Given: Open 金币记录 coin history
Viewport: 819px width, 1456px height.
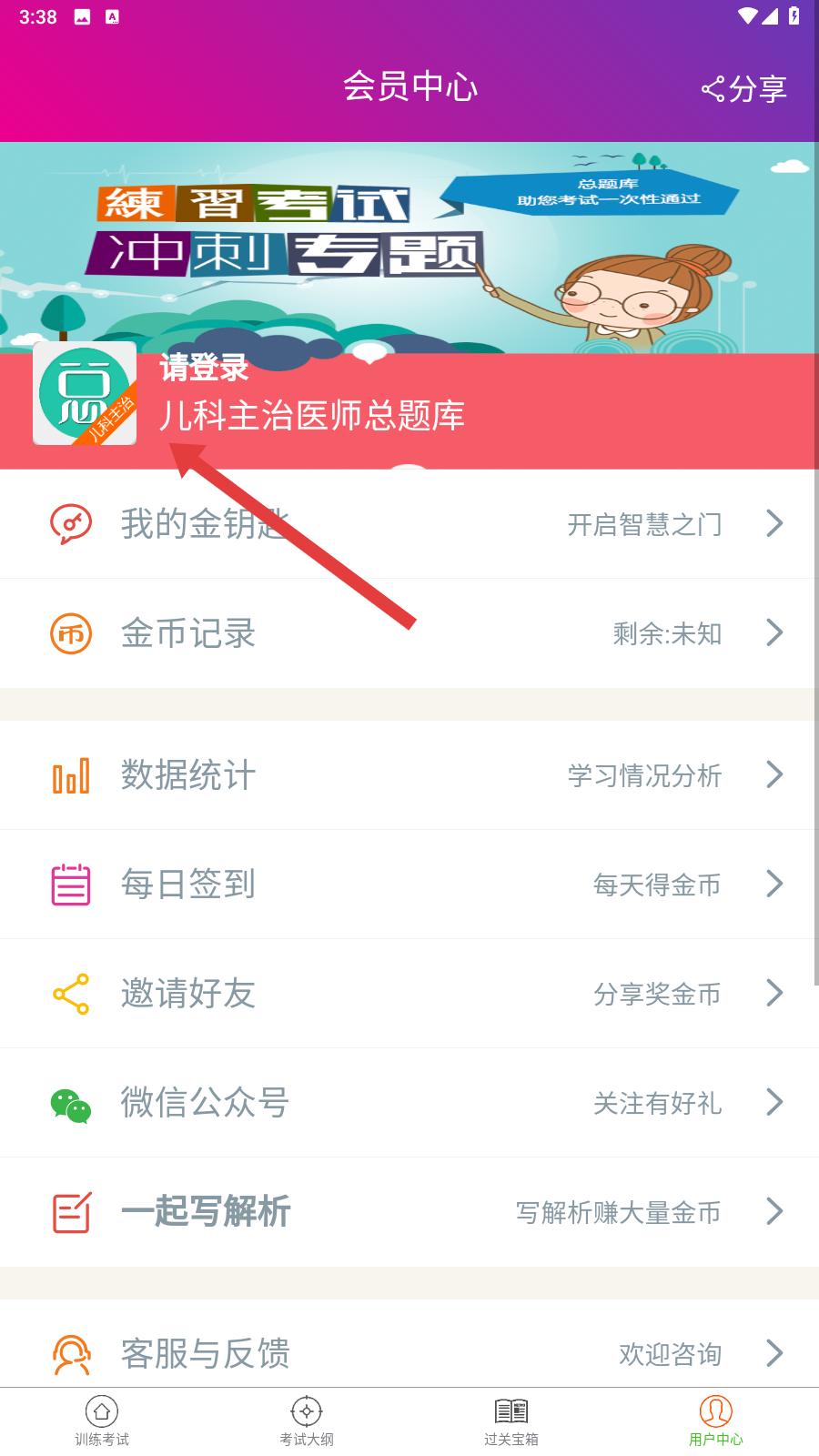Looking at the screenshot, I should [409, 633].
